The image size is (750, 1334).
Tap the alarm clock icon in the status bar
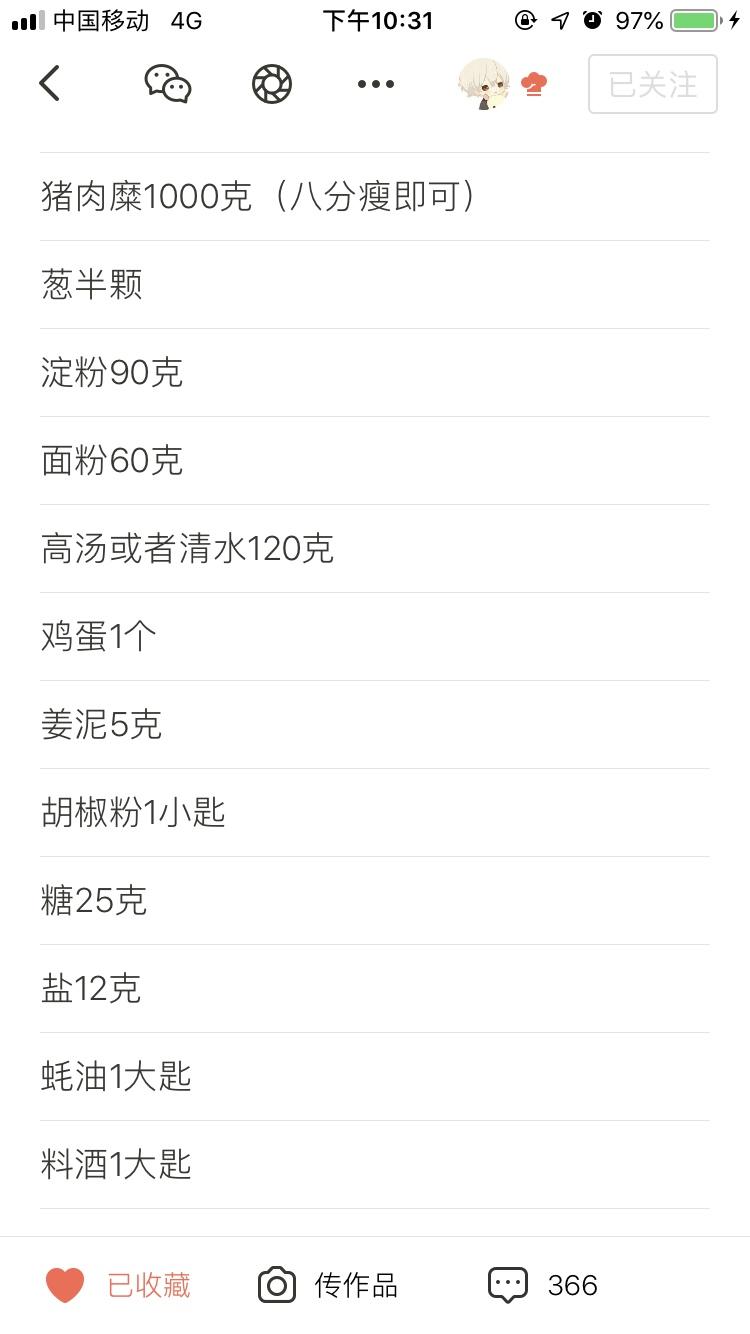593,19
